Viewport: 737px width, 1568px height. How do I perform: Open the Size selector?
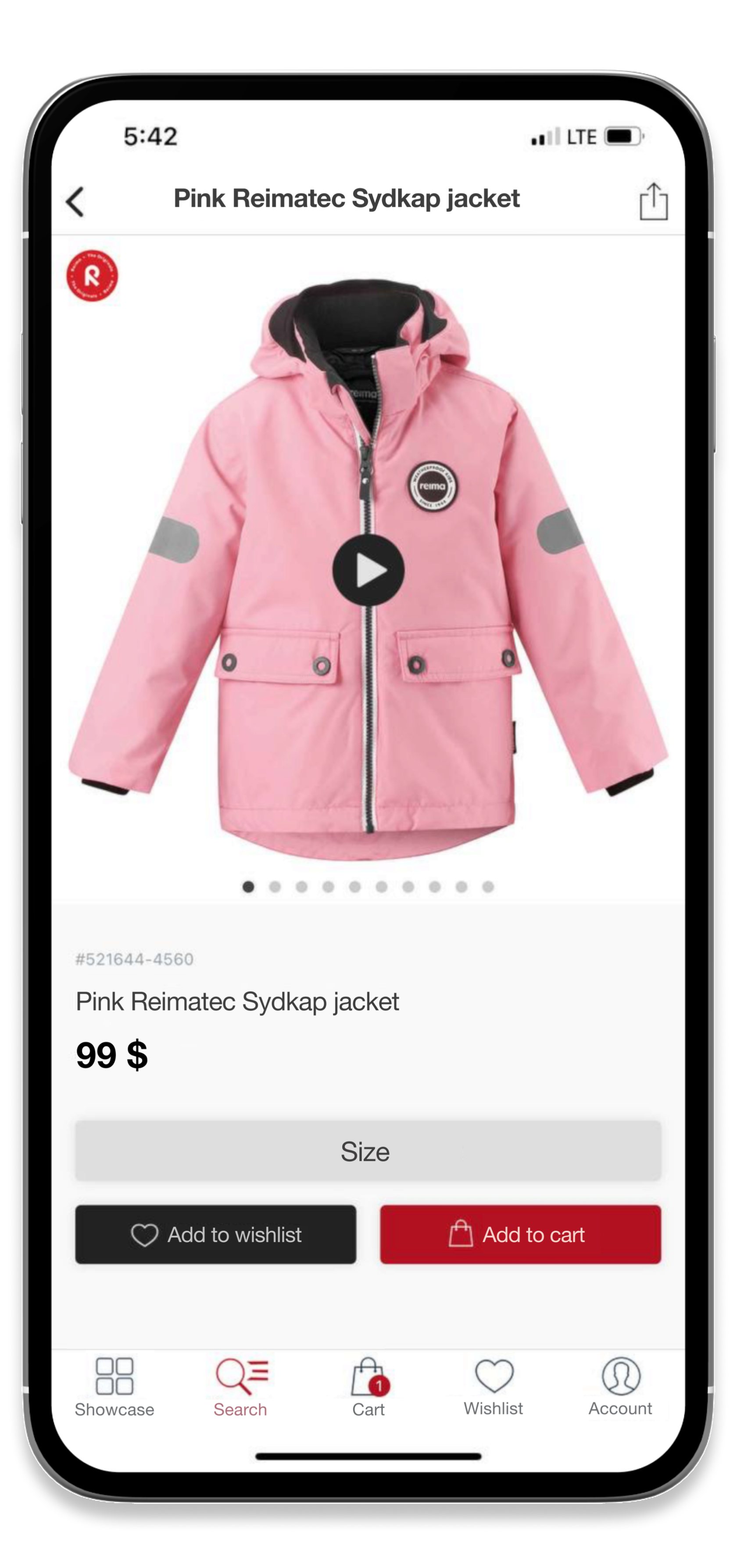[368, 1151]
